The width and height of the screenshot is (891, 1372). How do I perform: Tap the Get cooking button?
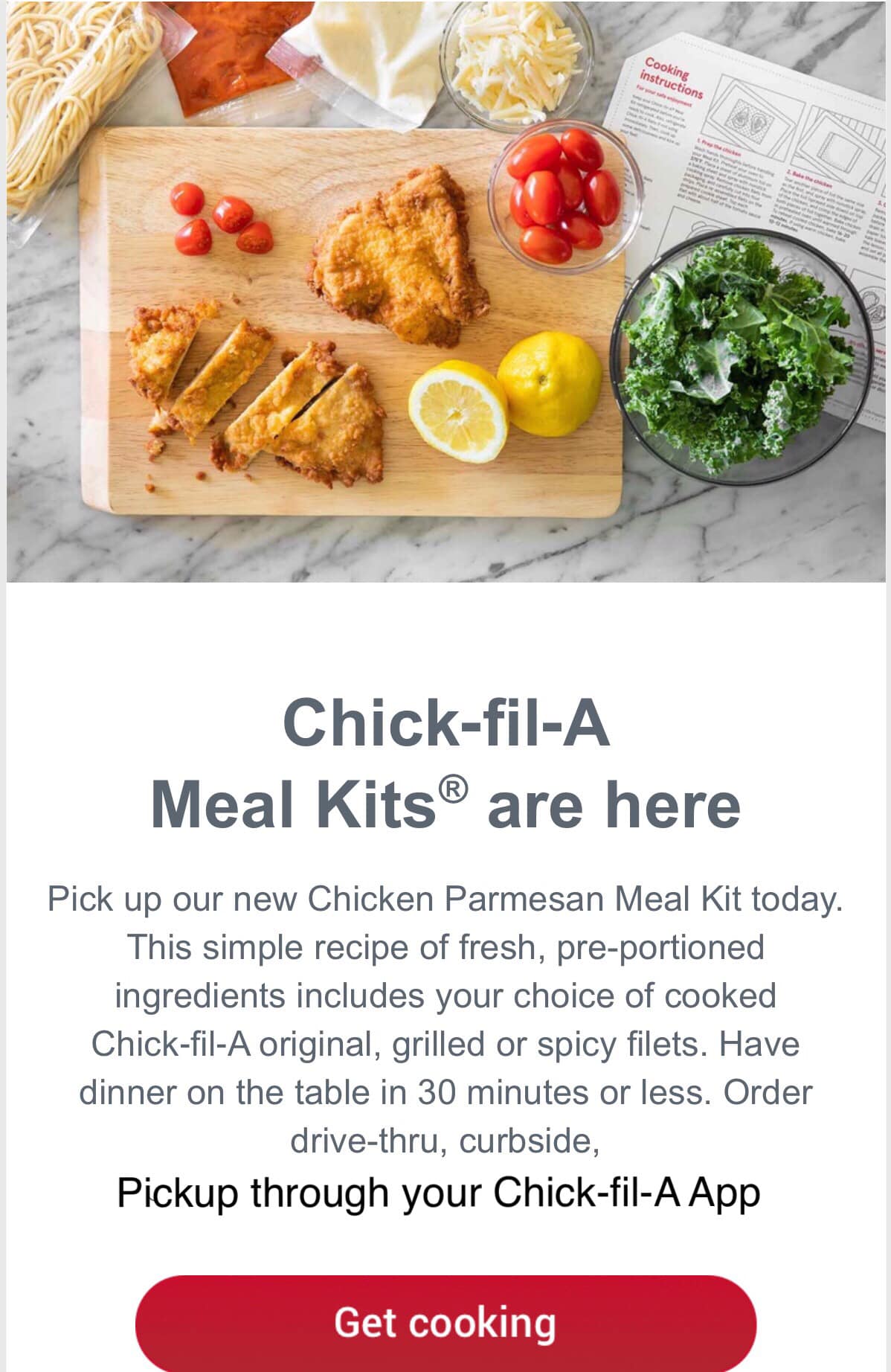445,1321
